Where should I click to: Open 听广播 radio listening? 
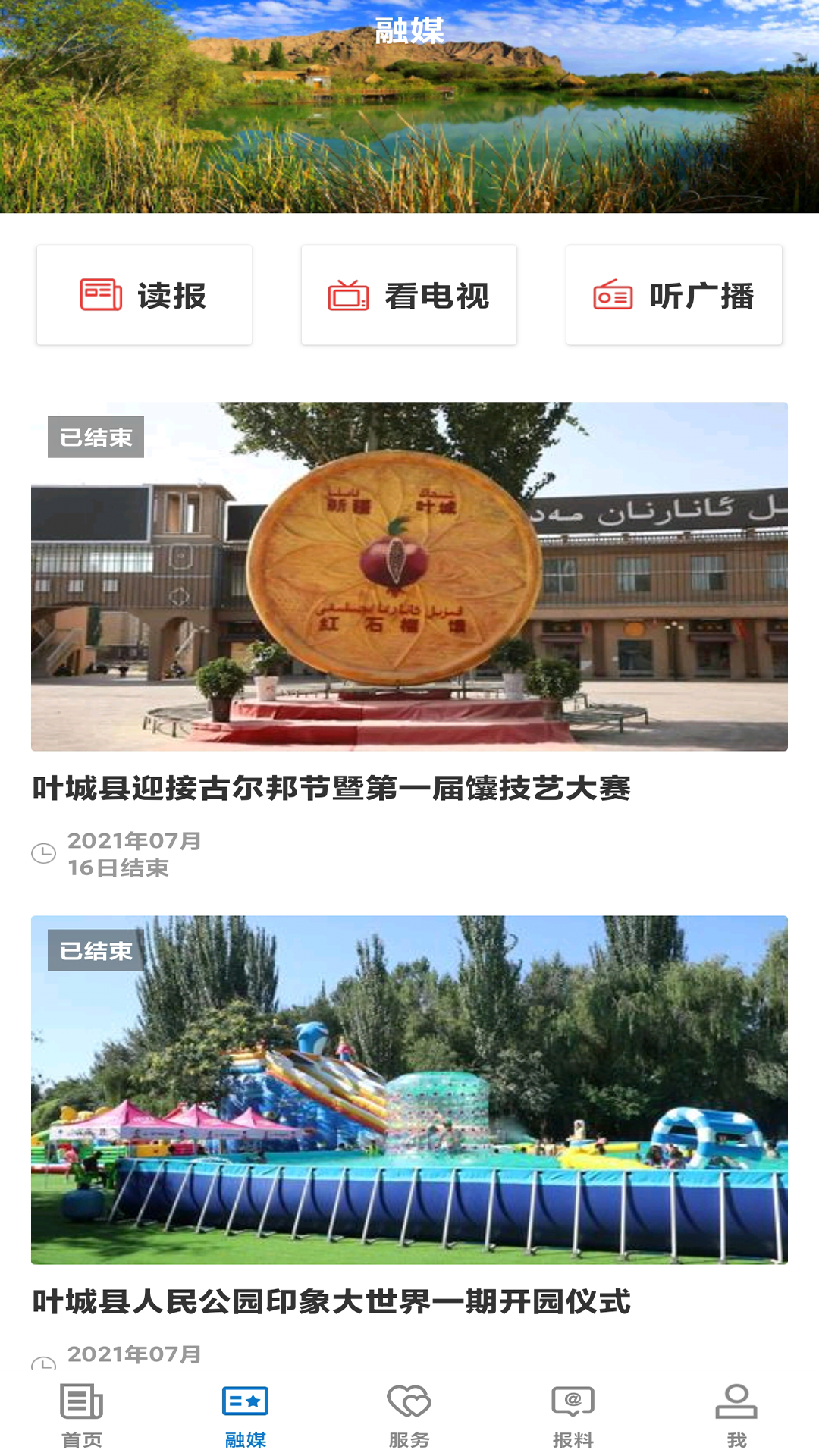click(673, 295)
